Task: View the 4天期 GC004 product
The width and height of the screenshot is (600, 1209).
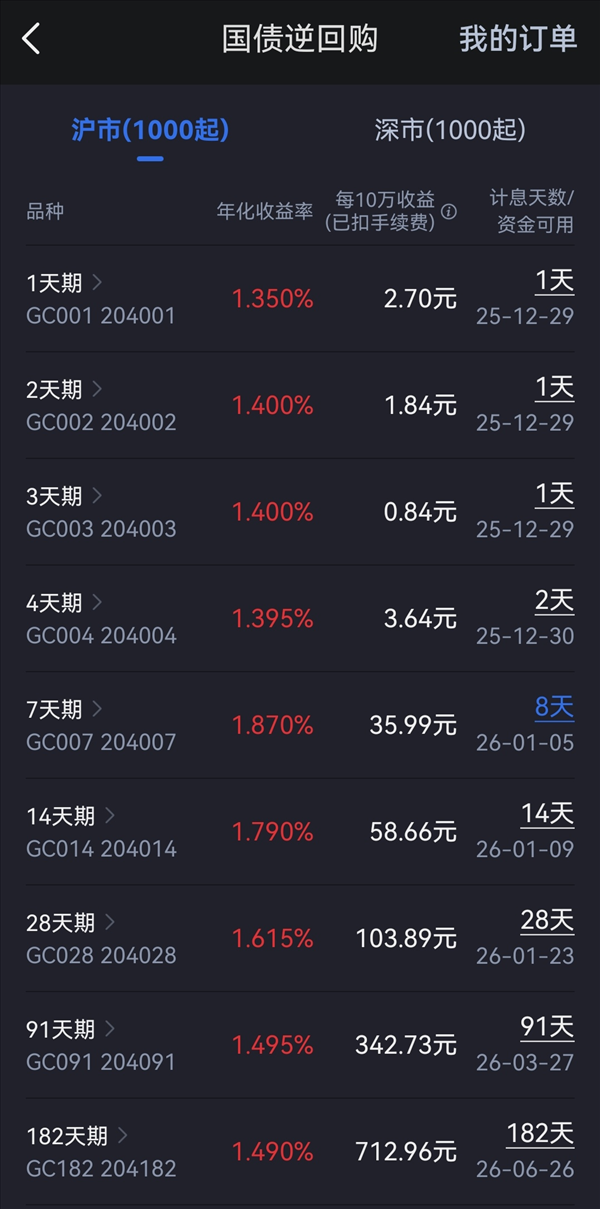Action: coord(100,619)
